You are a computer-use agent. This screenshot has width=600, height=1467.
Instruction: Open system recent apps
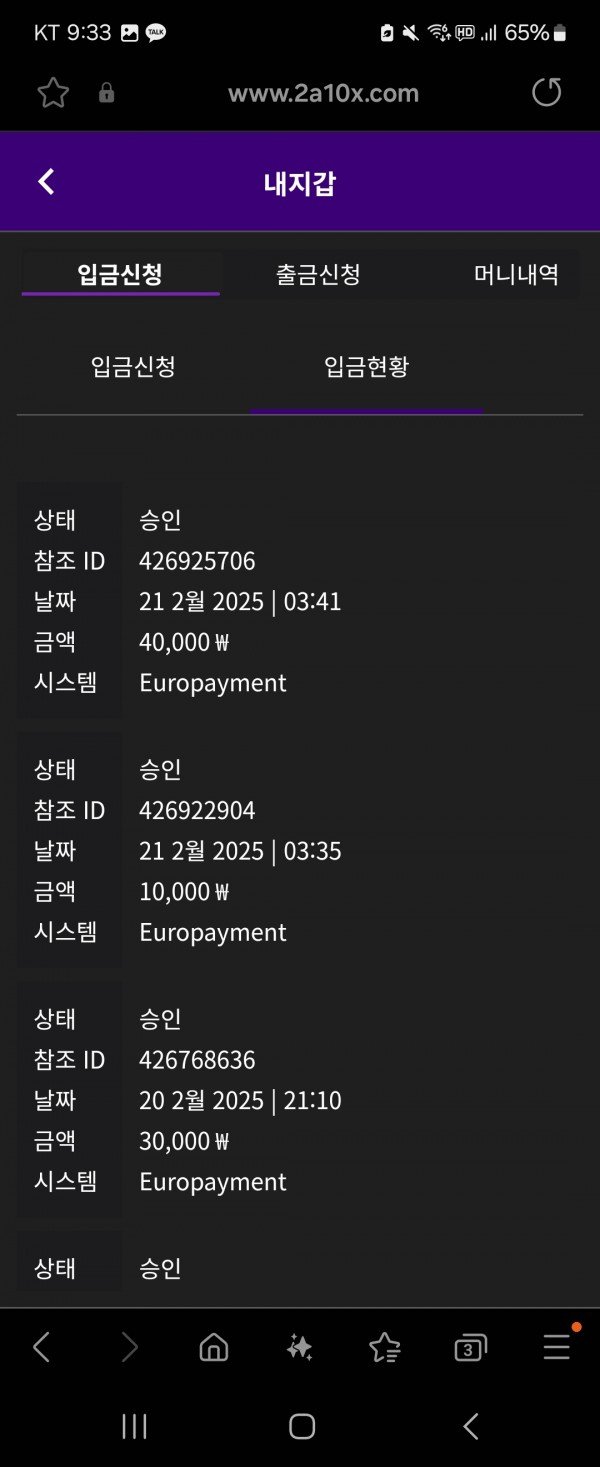134,1426
